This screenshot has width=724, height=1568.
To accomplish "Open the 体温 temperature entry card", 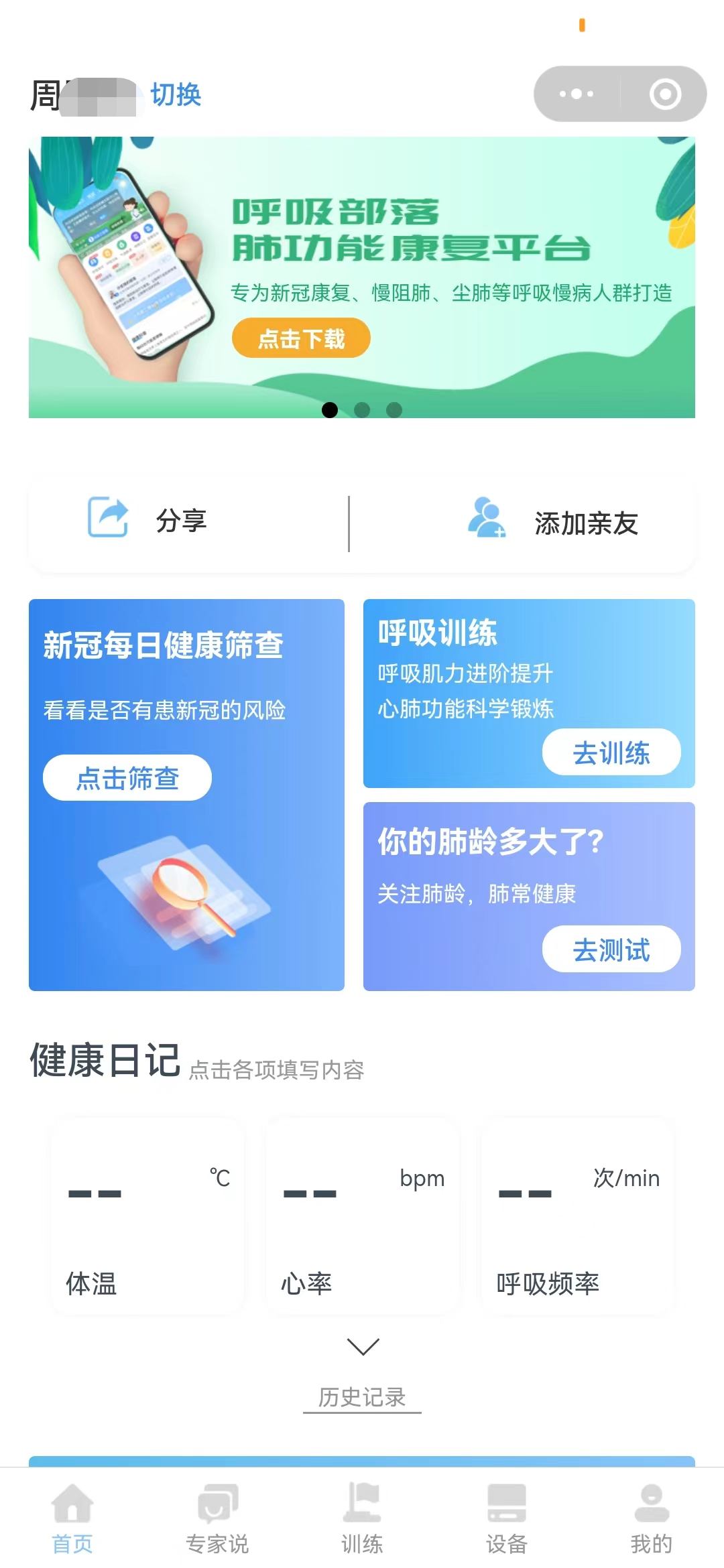I will tap(148, 1216).
